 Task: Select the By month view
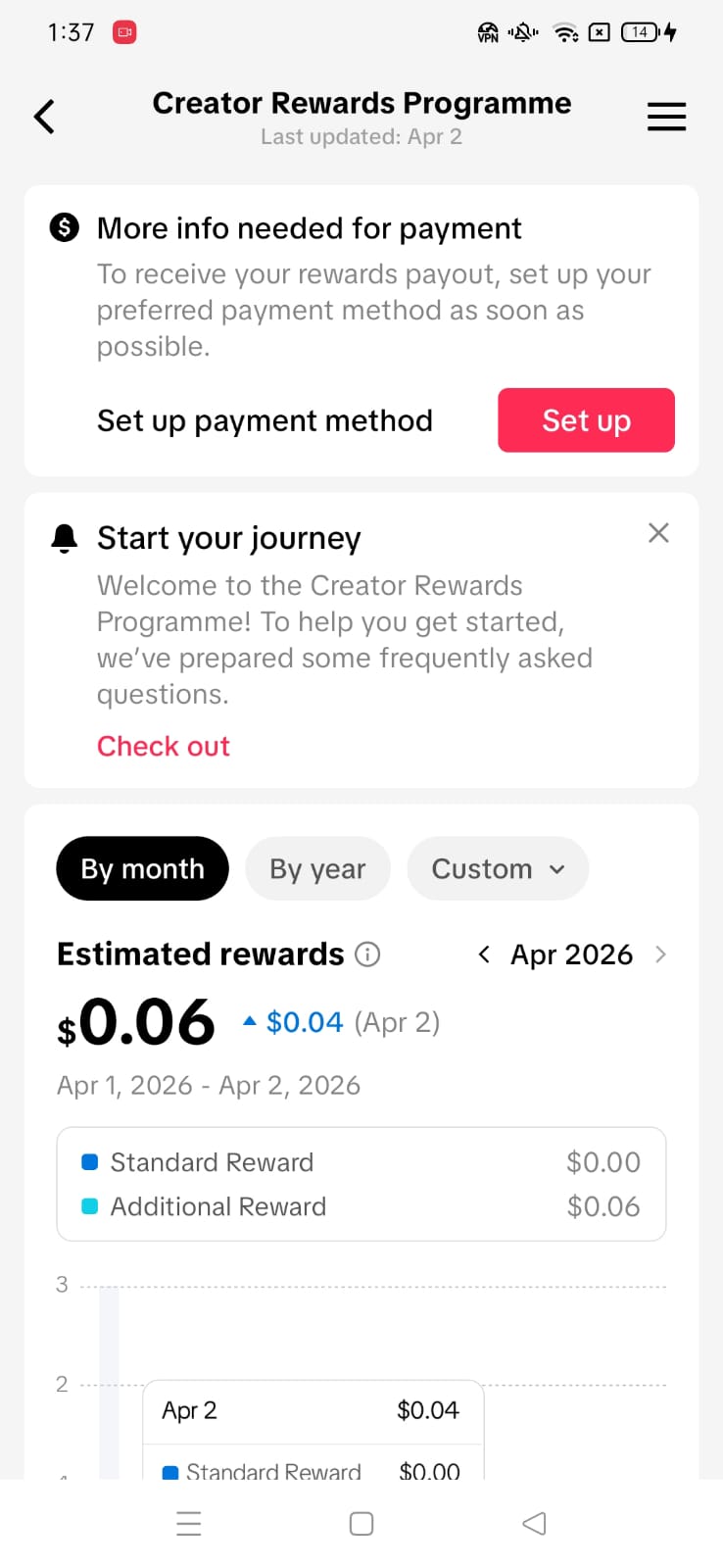(x=142, y=869)
